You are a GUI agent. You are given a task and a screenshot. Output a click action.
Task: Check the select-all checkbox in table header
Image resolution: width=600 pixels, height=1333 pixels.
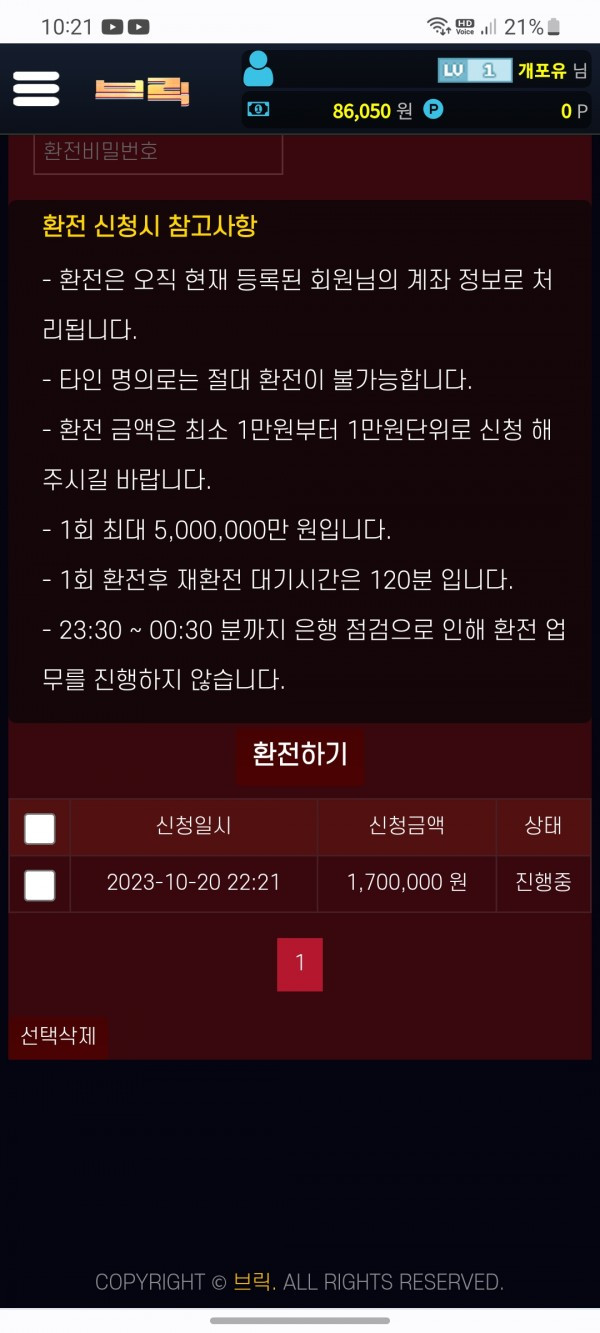tap(40, 828)
